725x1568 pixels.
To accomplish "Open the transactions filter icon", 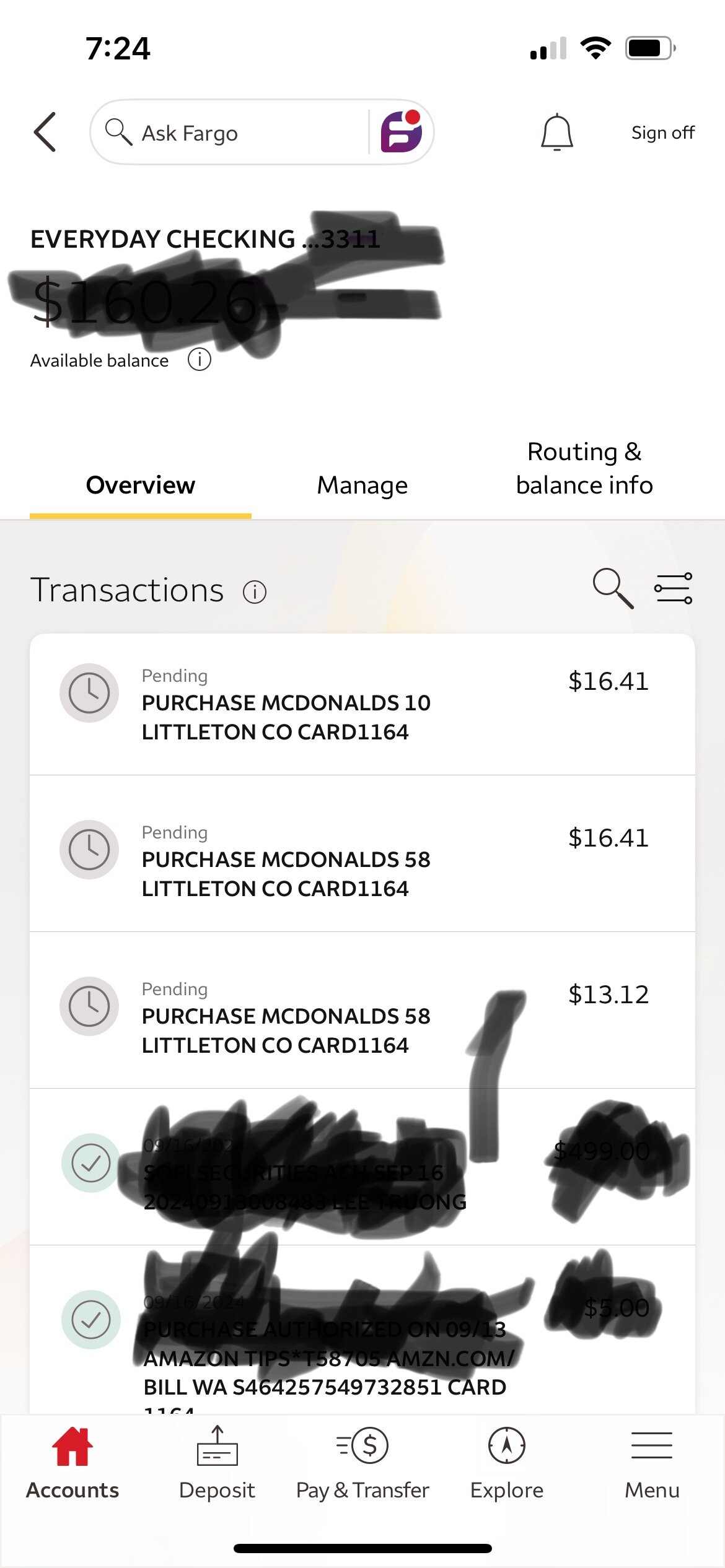I will coord(674,588).
